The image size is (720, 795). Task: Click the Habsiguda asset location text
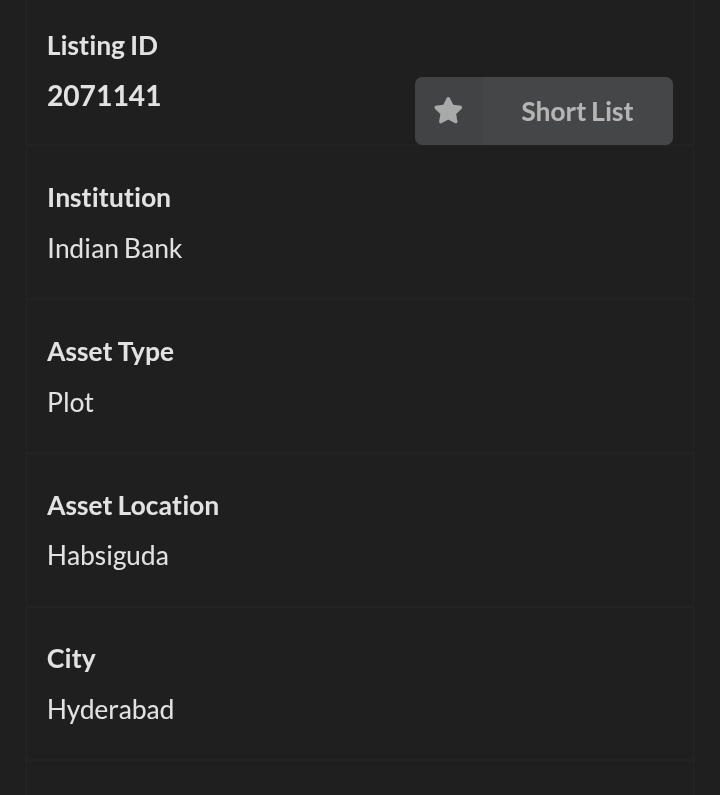point(107,555)
